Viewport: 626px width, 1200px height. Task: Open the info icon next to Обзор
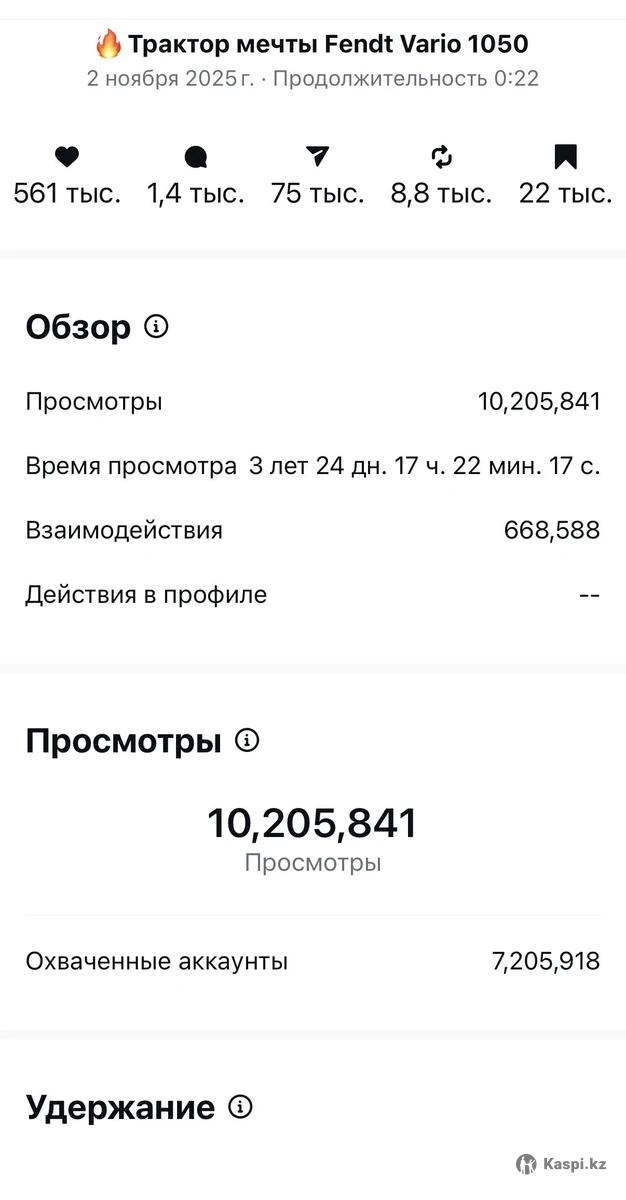click(x=156, y=326)
